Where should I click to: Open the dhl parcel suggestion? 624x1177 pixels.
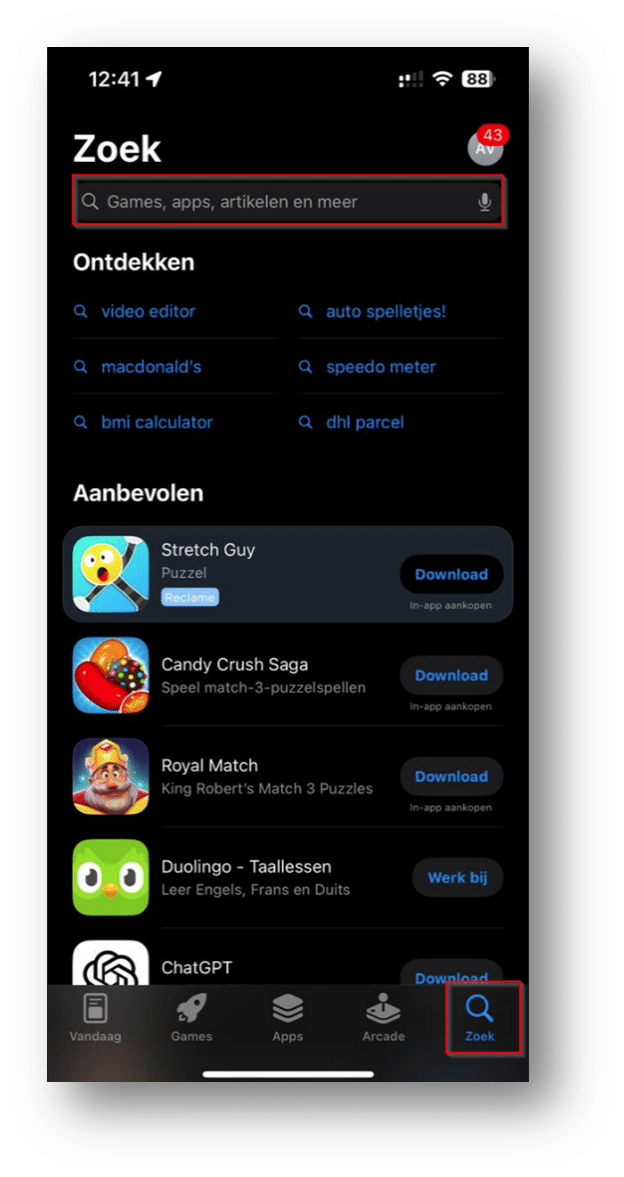click(365, 422)
